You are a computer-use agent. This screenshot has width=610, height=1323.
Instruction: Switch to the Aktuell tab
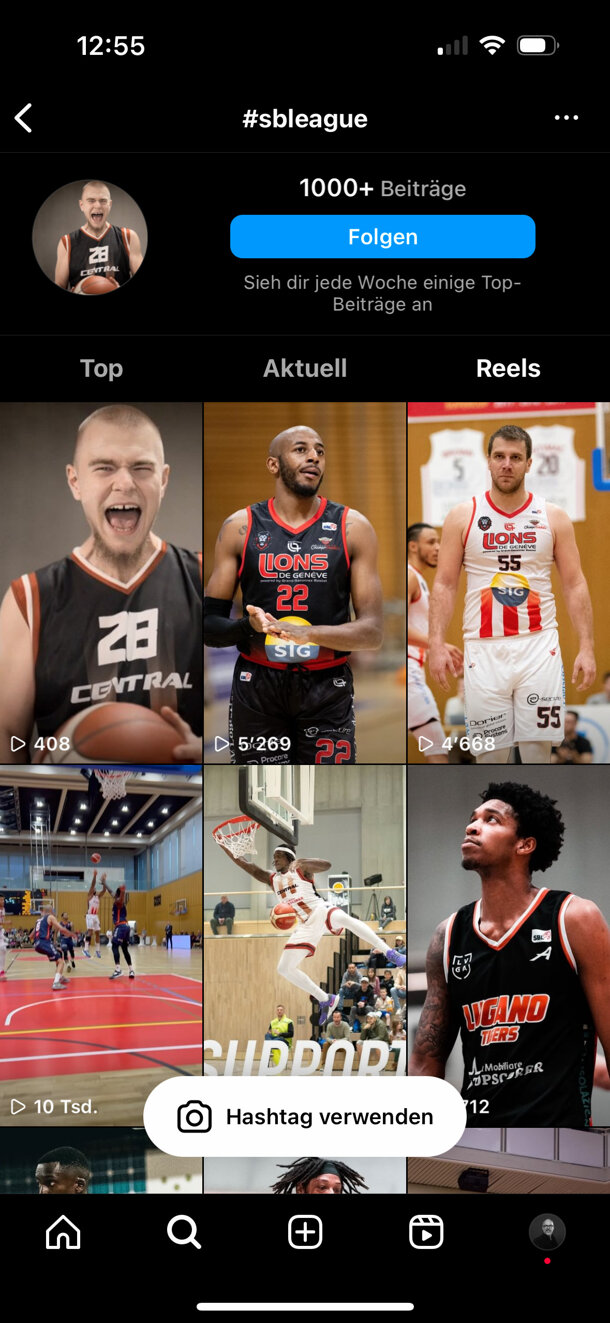pyautogui.click(x=305, y=368)
